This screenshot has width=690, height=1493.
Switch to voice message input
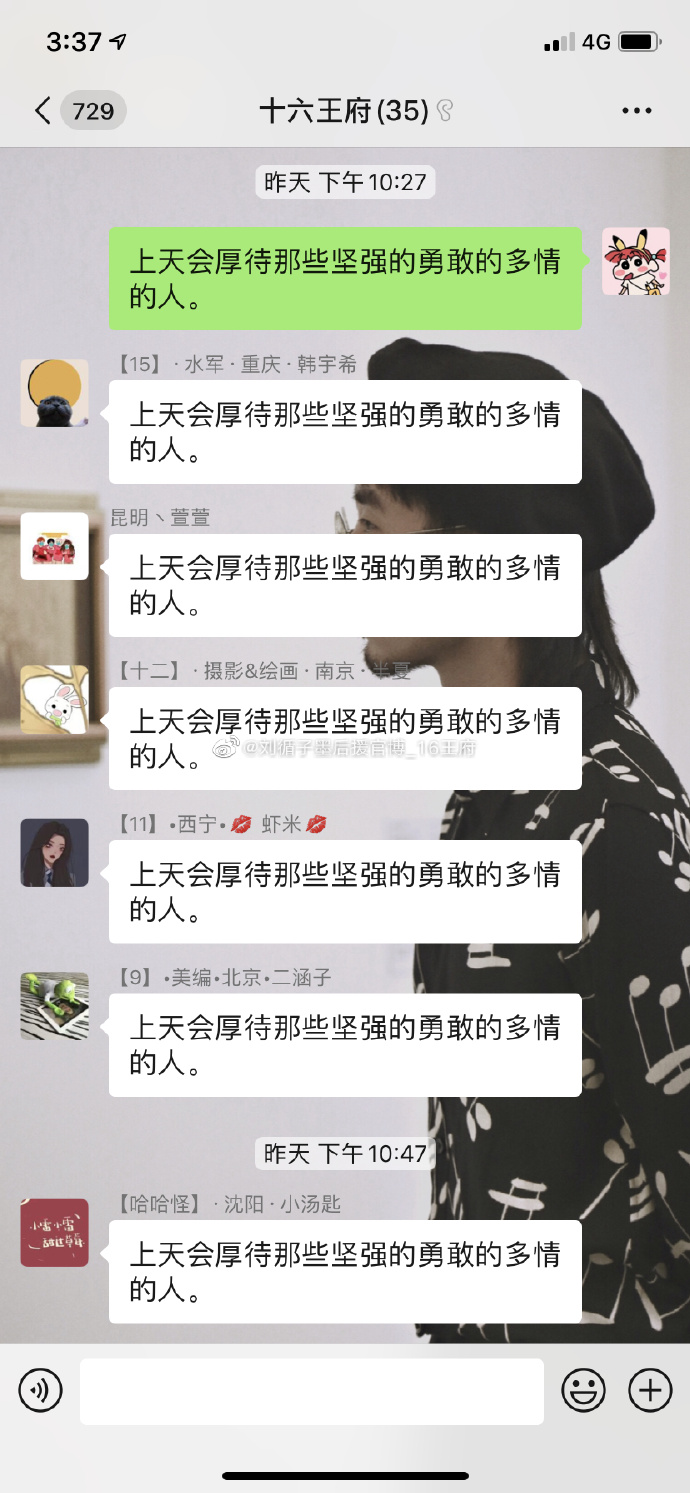tap(41, 1390)
